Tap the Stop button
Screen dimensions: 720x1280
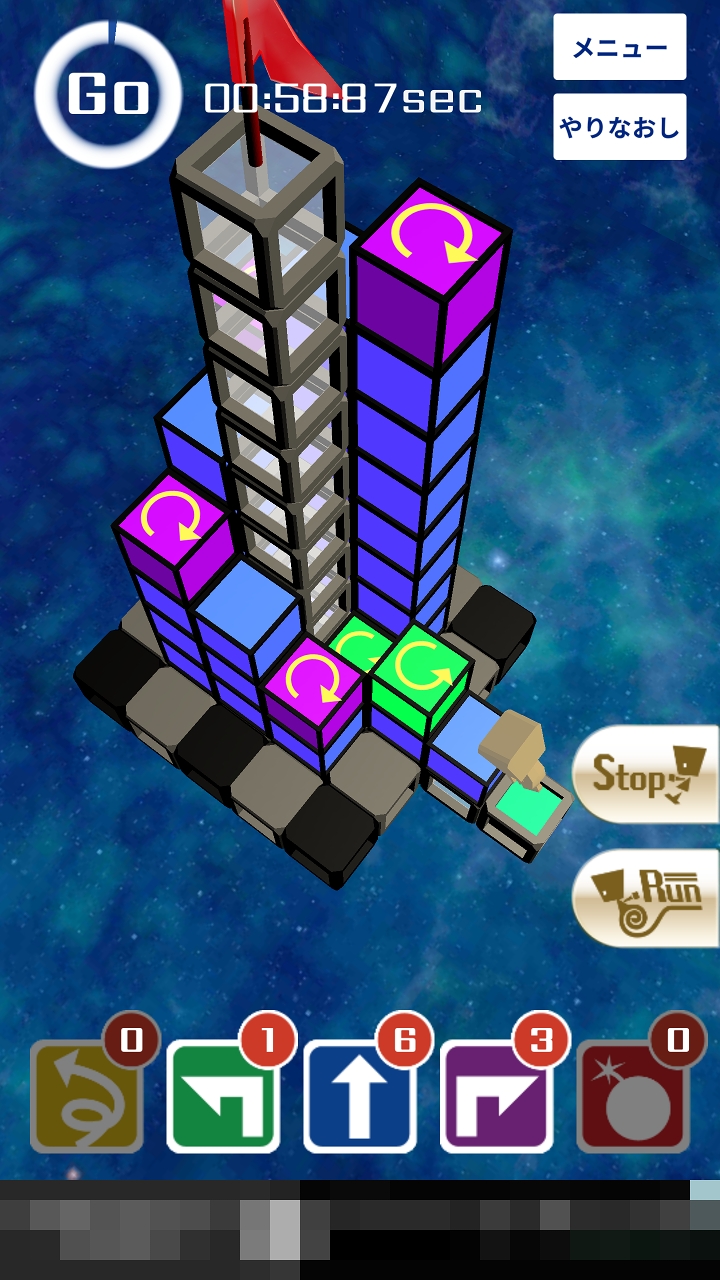645,775
